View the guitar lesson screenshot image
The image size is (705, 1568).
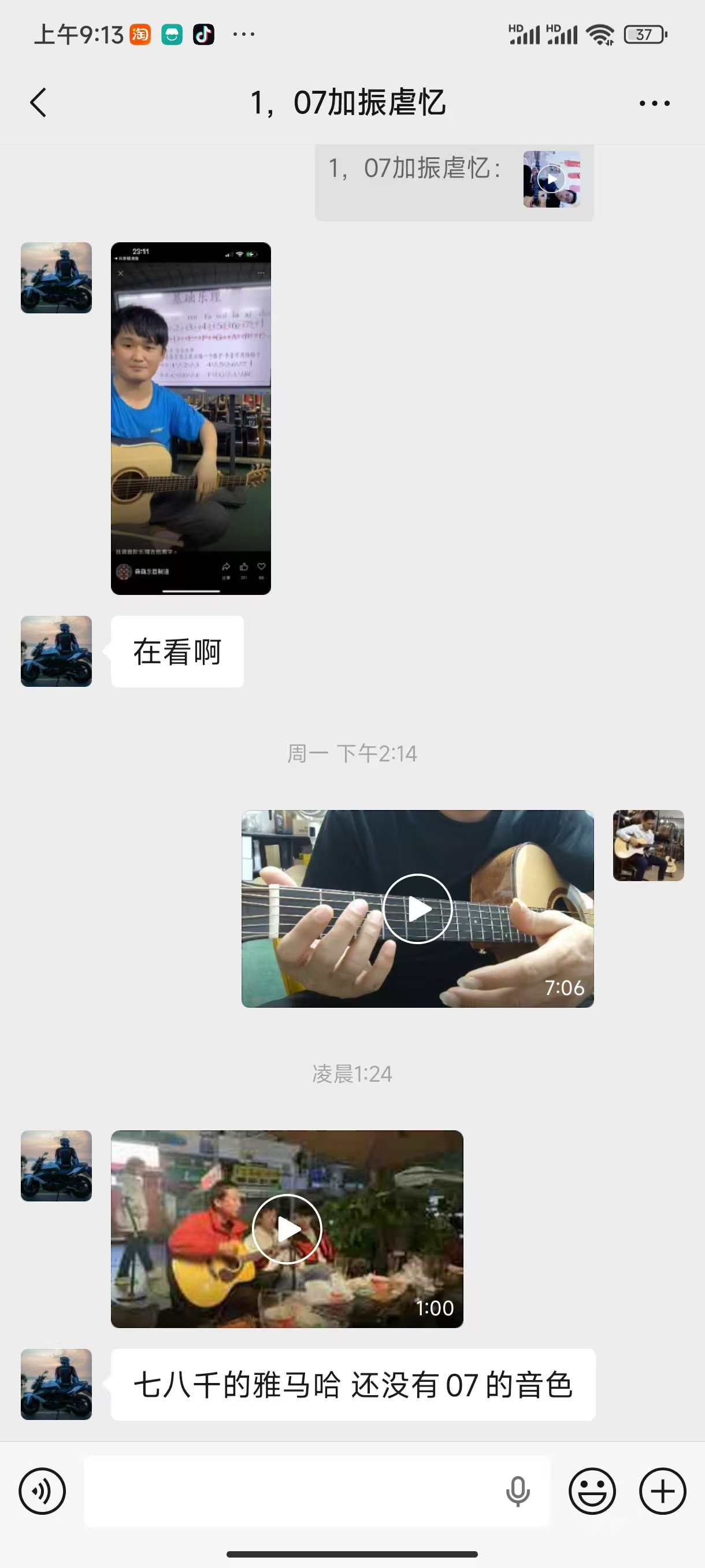click(x=191, y=418)
